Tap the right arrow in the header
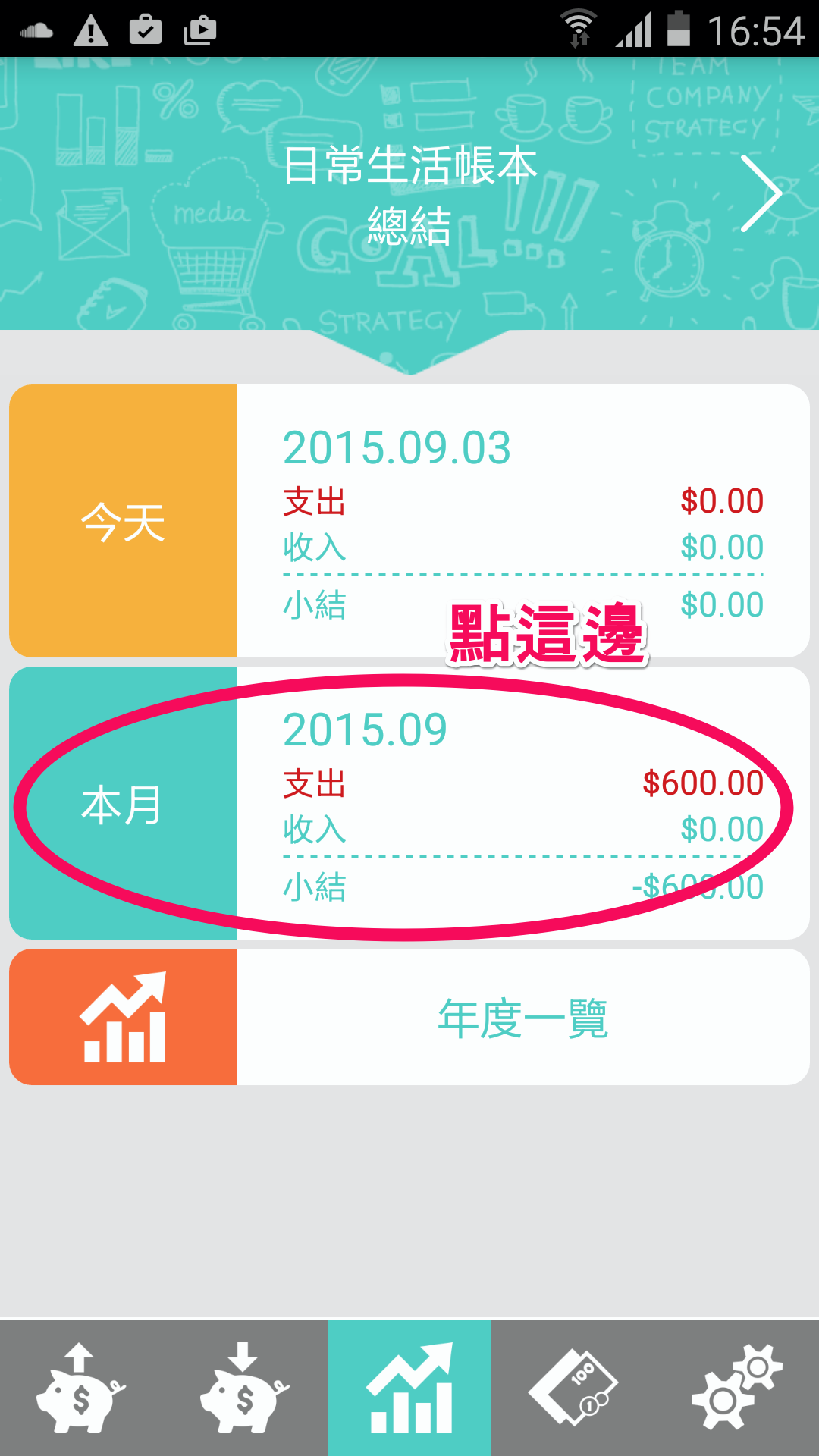This screenshot has height=1456, width=819. point(761,194)
